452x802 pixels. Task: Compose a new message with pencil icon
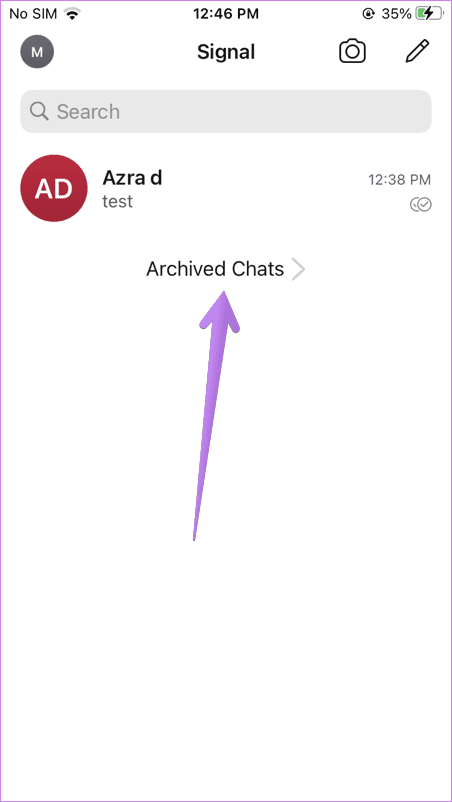417,52
